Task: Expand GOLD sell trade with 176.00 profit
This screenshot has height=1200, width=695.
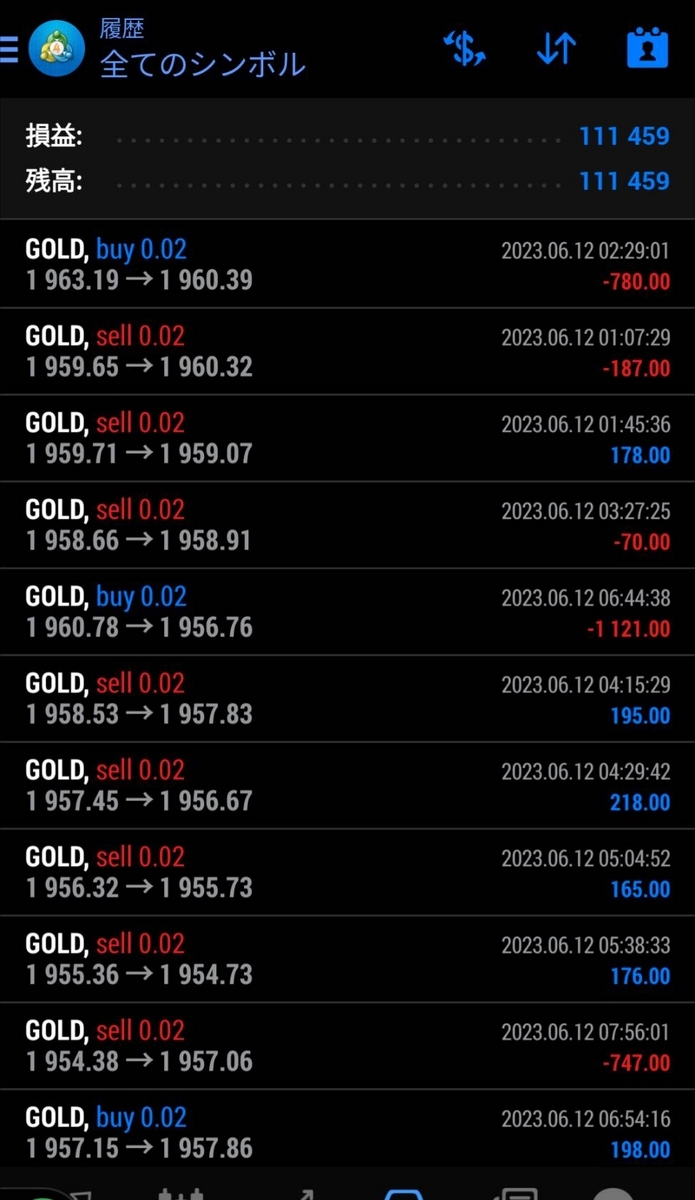Action: pyautogui.click(x=347, y=960)
